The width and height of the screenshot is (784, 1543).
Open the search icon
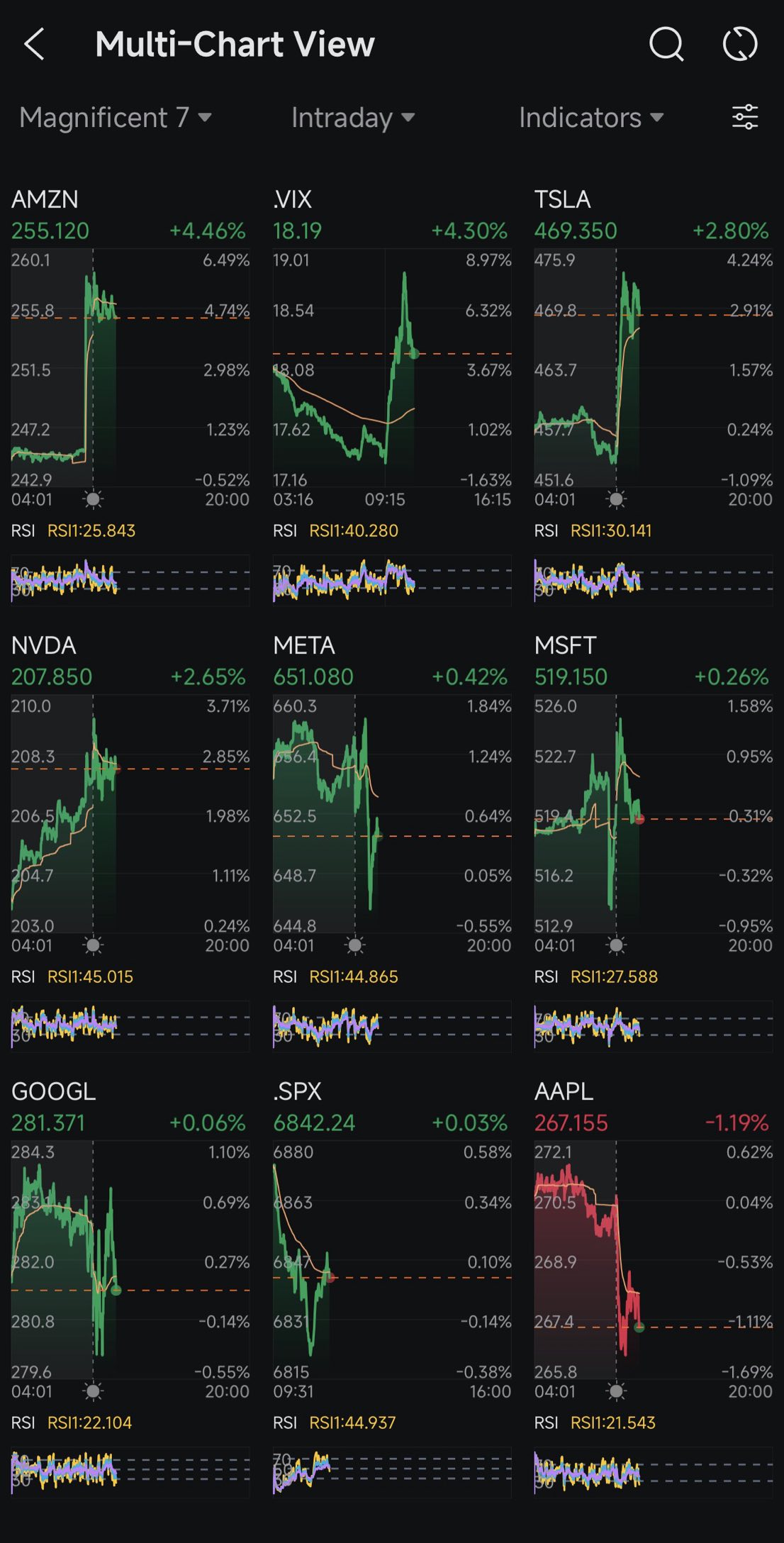point(666,44)
